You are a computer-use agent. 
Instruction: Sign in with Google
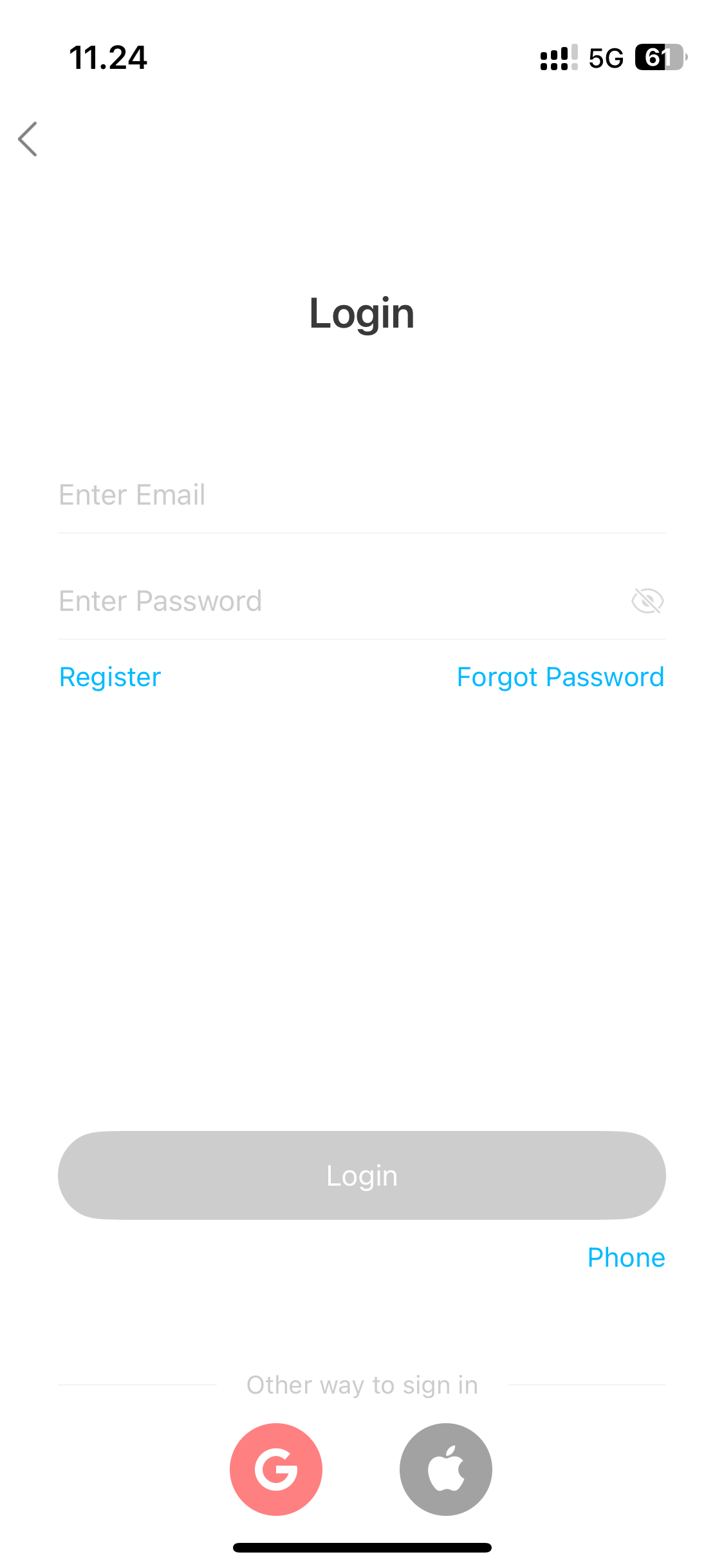coord(276,1470)
